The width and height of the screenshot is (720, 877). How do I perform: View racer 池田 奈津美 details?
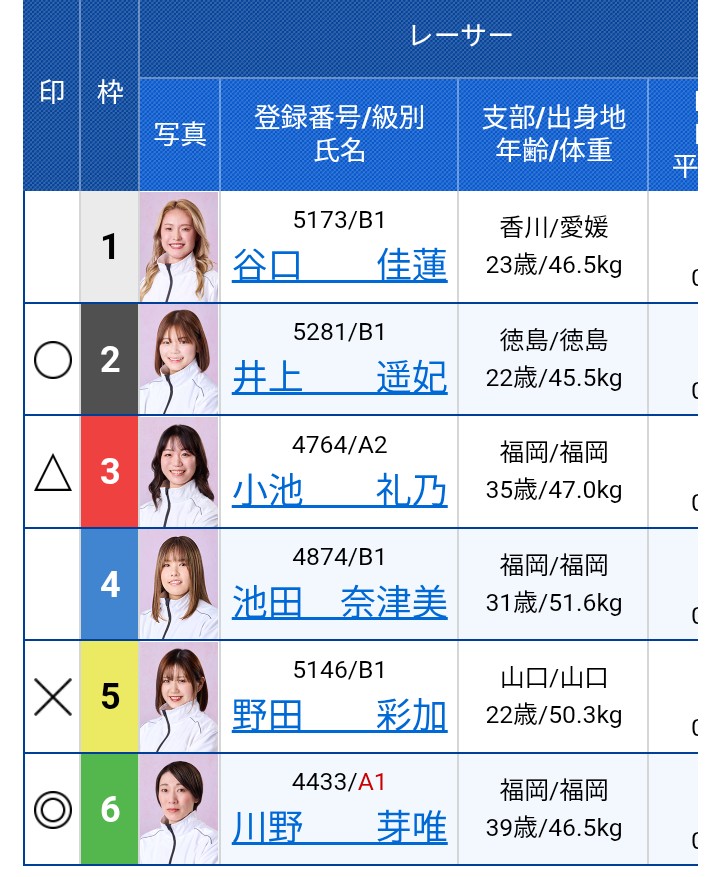pyautogui.click(x=339, y=604)
